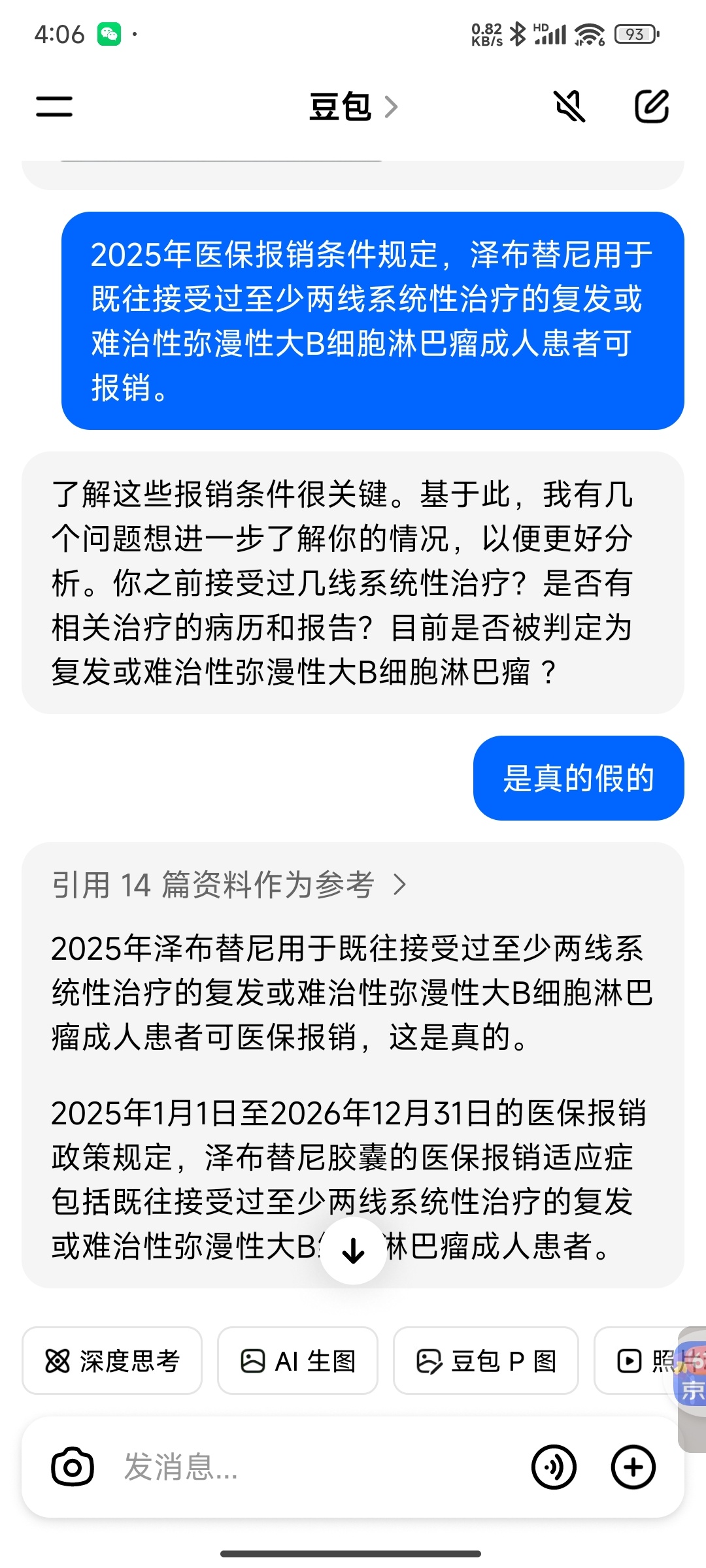Open the 豆包 P 图 chip
Viewport: 706px width, 1568px height.
click(x=486, y=1362)
